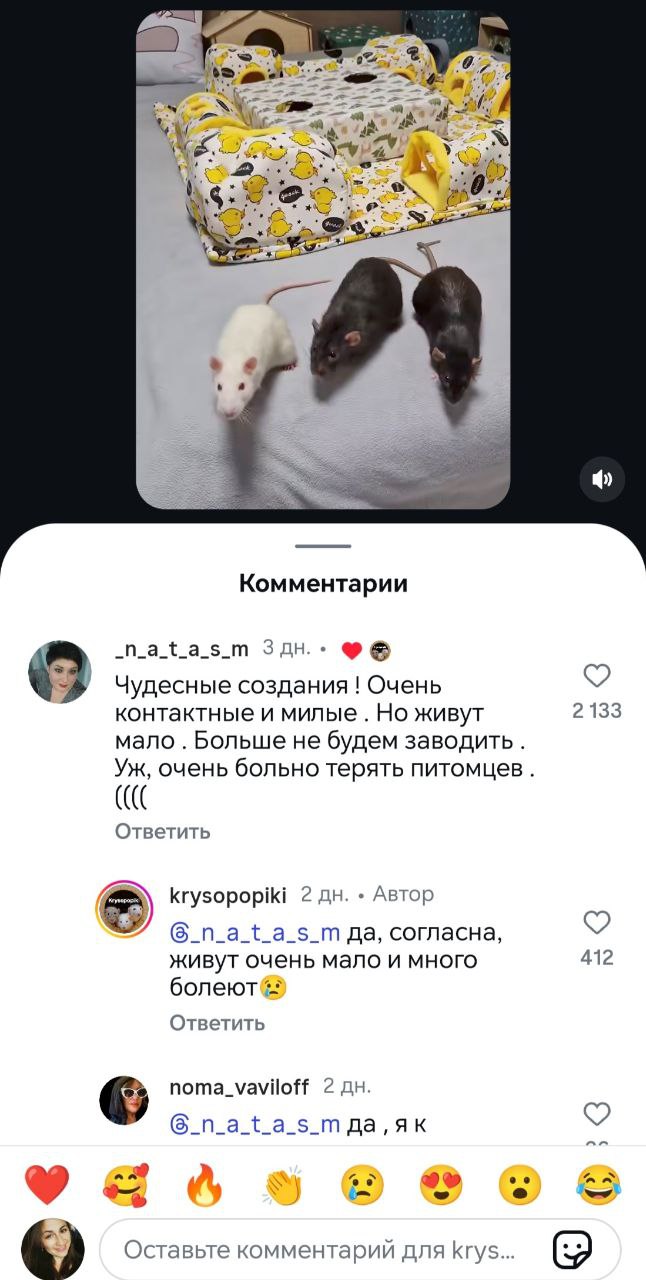
Task: Open the GIF sticker picker
Action: 572,1250
